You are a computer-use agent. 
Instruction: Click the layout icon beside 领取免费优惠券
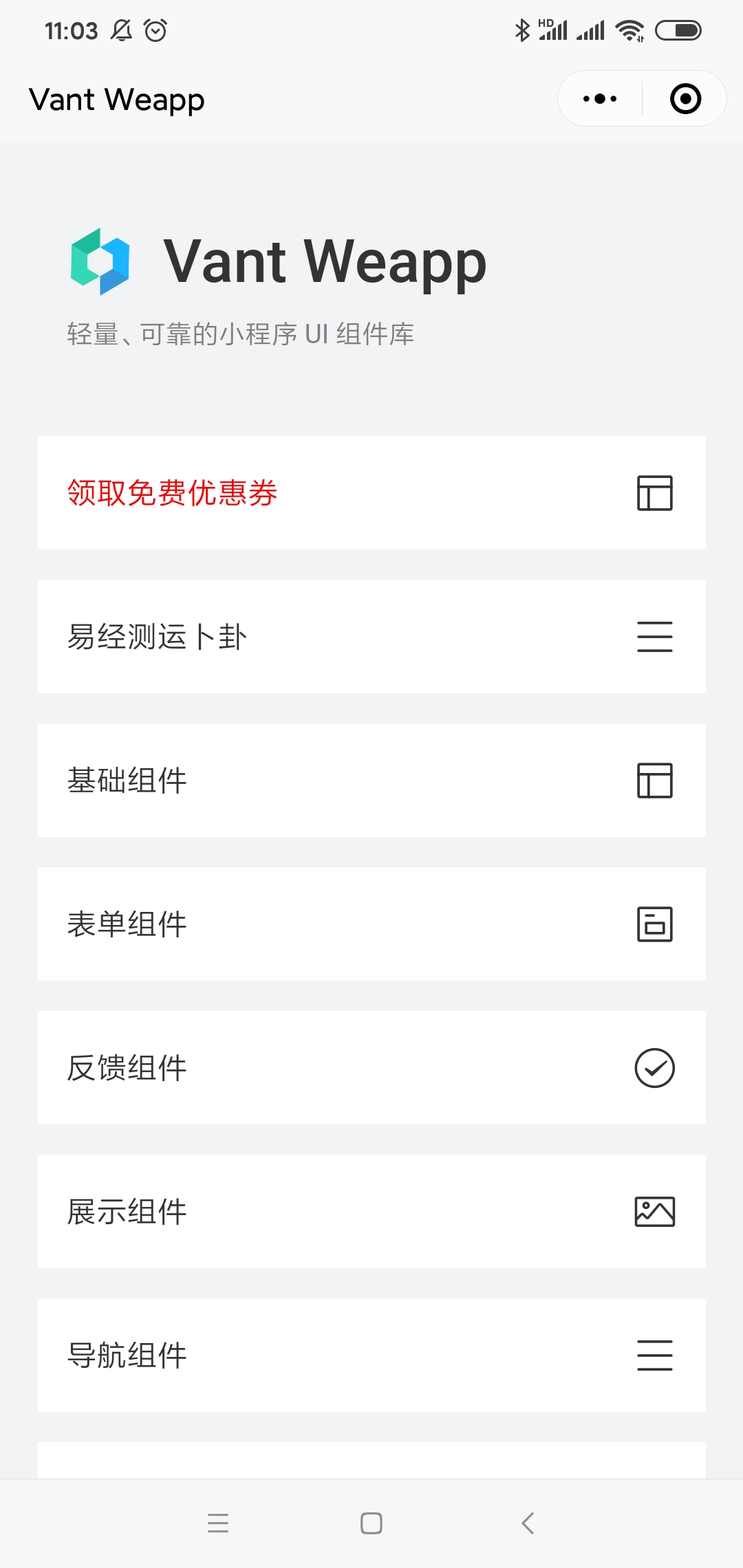[x=654, y=492]
